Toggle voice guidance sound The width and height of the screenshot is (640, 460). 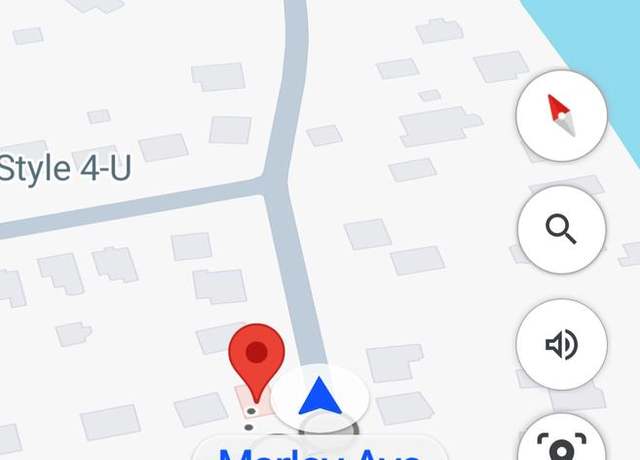[x=561, y=344]
